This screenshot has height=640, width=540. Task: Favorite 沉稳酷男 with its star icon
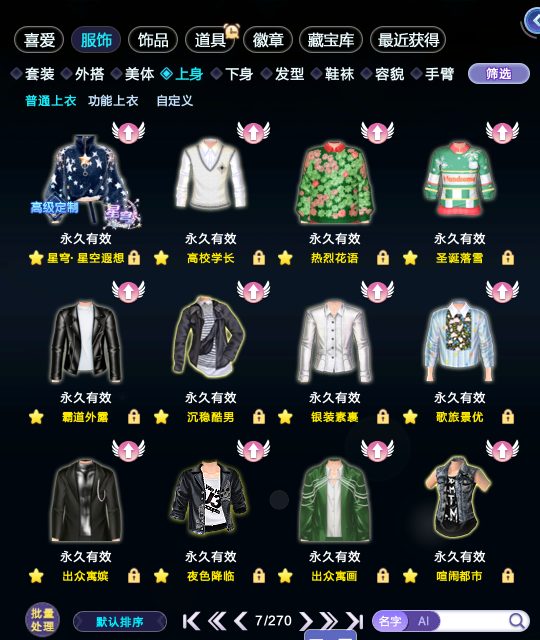point(161,417)
